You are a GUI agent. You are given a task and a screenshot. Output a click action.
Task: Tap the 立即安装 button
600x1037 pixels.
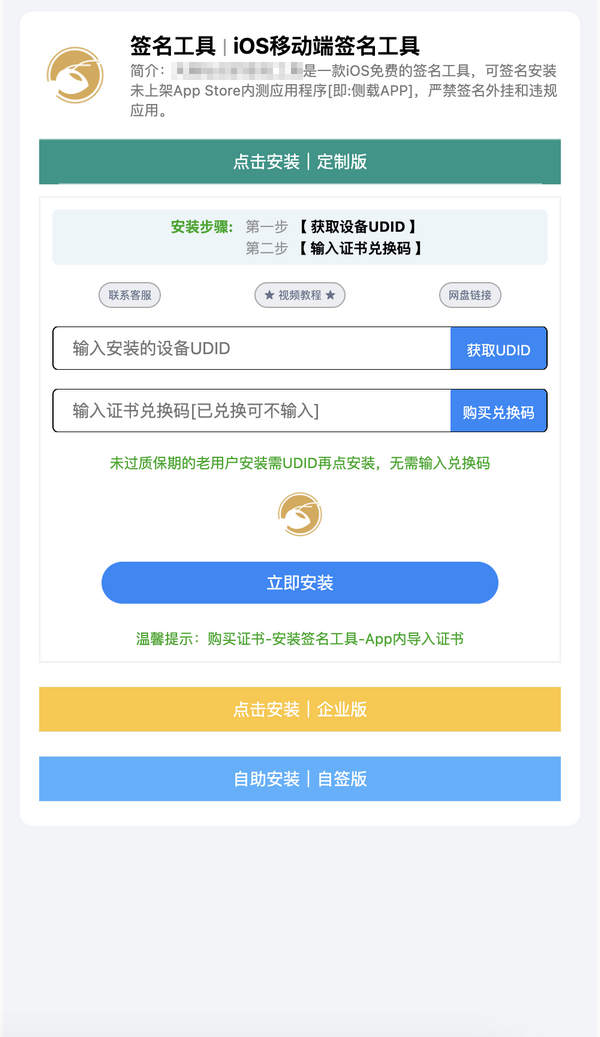300,583
